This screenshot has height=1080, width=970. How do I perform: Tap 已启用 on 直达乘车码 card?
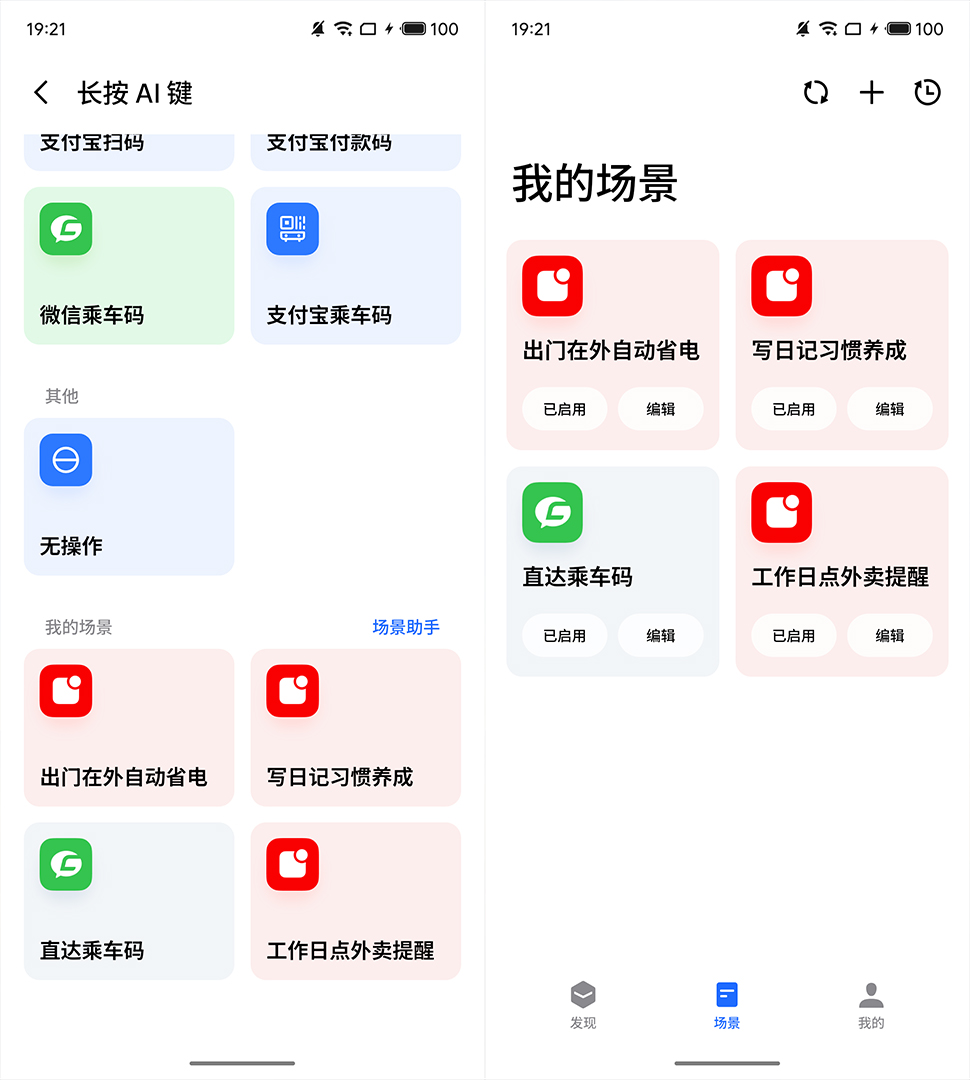564,635
